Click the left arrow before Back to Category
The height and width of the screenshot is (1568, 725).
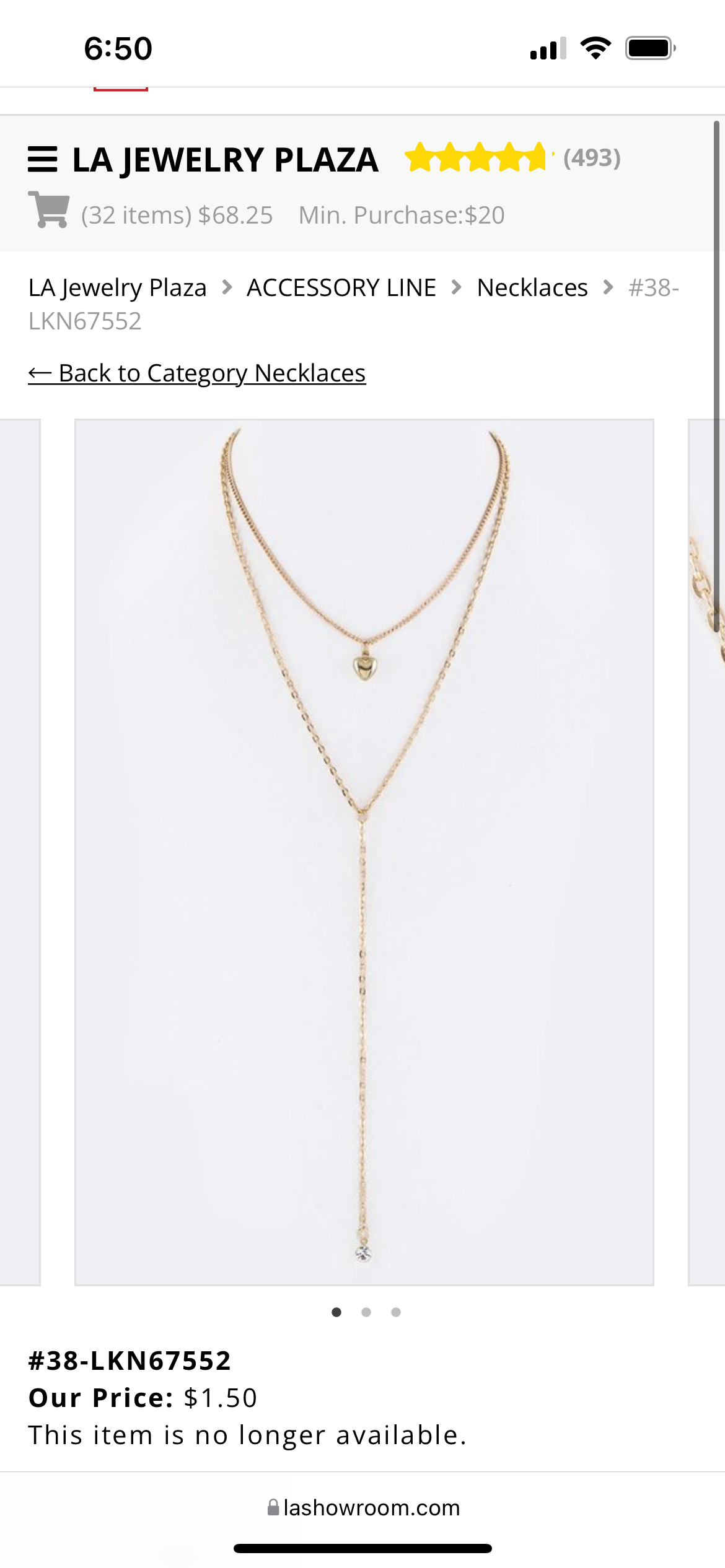[x=40, y=373]
